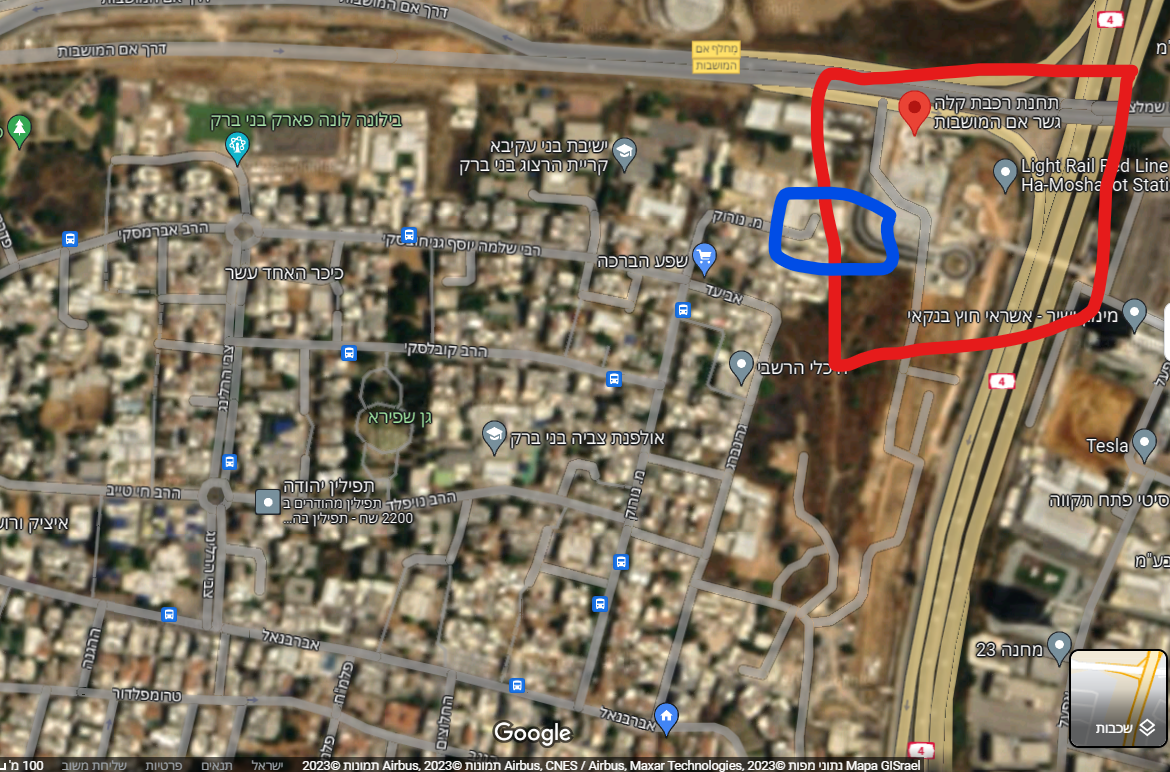The height and width of the screenshot is (772, 1170).
Task: Open the layers (שכבות) tile
Action: [1118, 699]
